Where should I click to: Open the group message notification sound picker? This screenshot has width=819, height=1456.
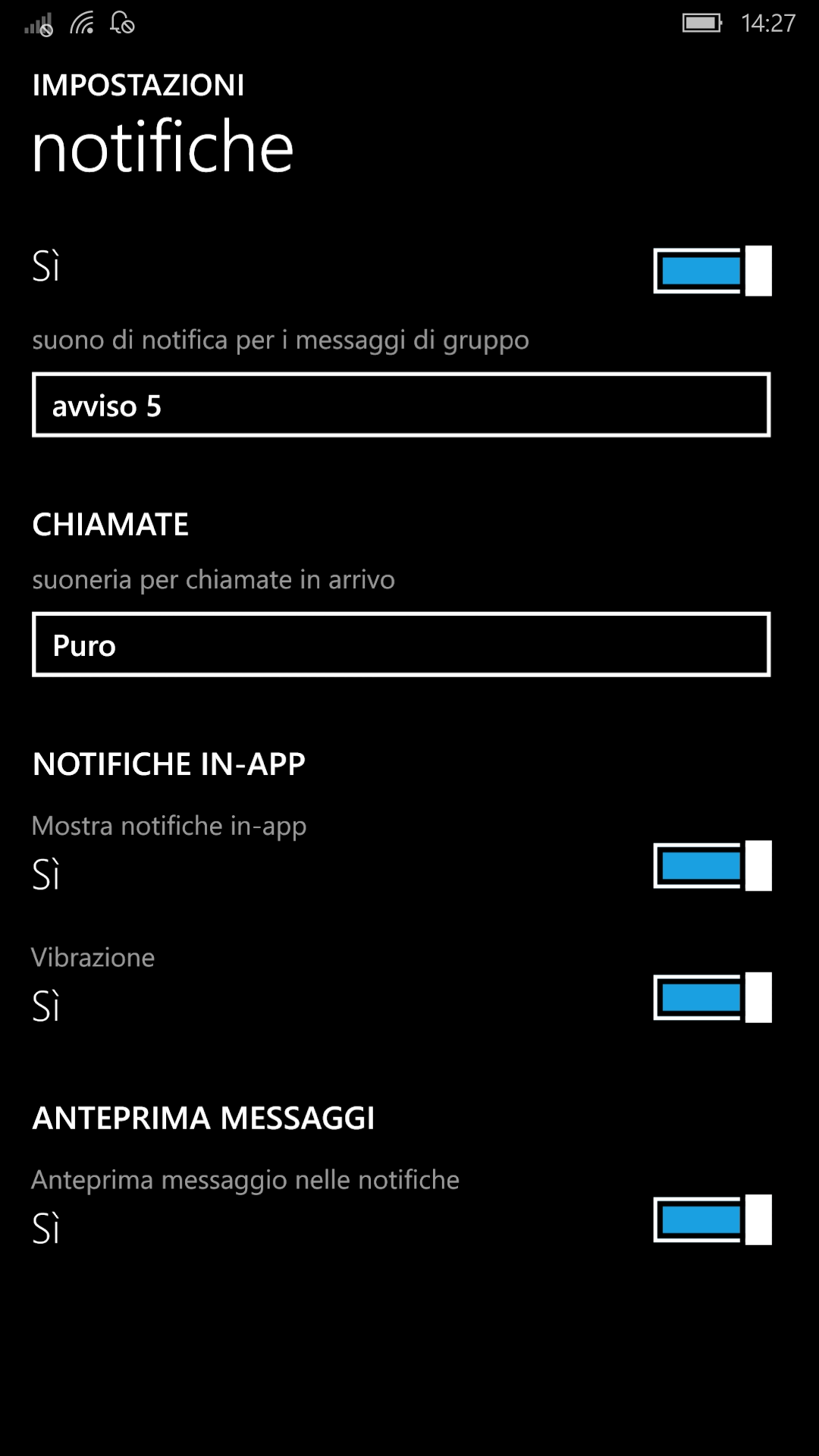pos(401,405)
